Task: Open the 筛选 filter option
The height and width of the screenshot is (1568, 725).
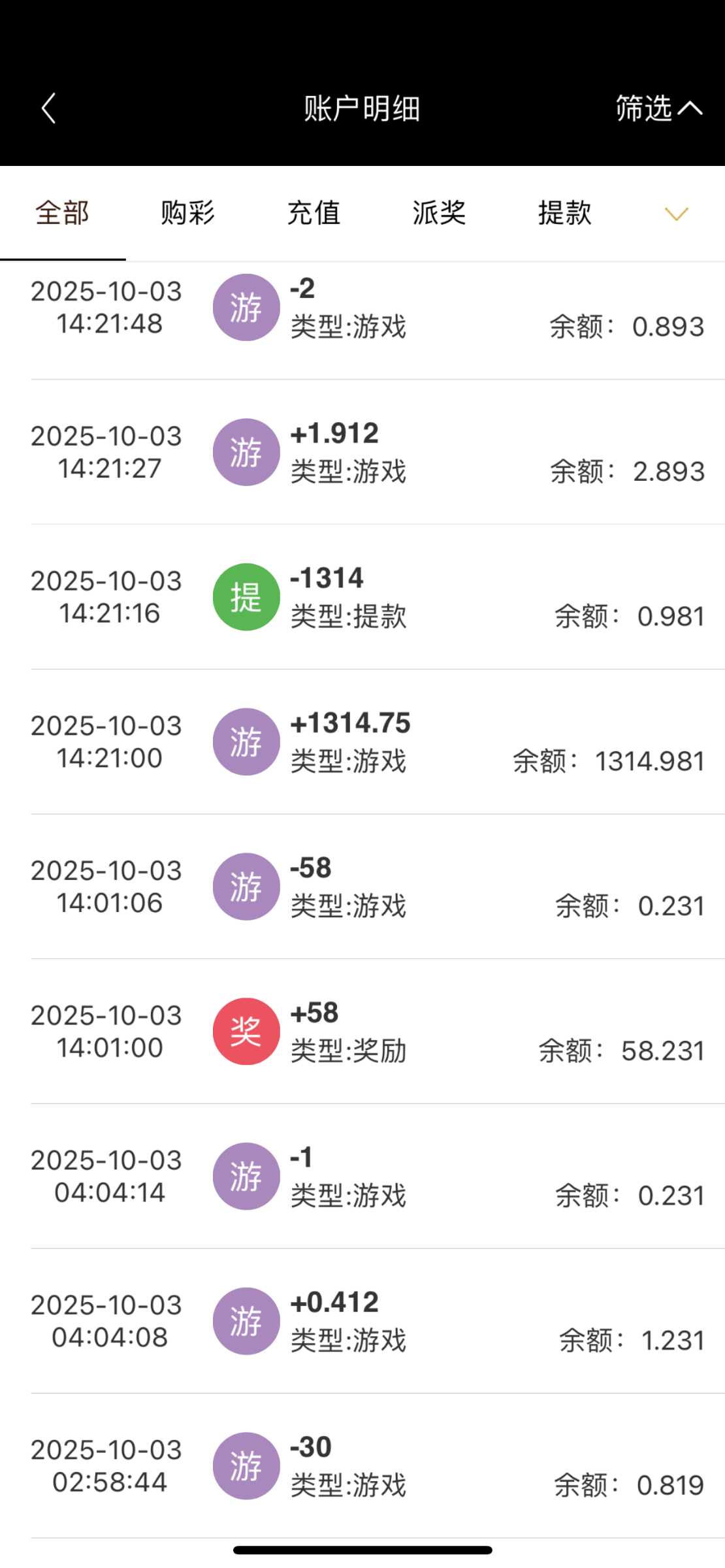Action: pyautogui.click(x=658, y=108)
